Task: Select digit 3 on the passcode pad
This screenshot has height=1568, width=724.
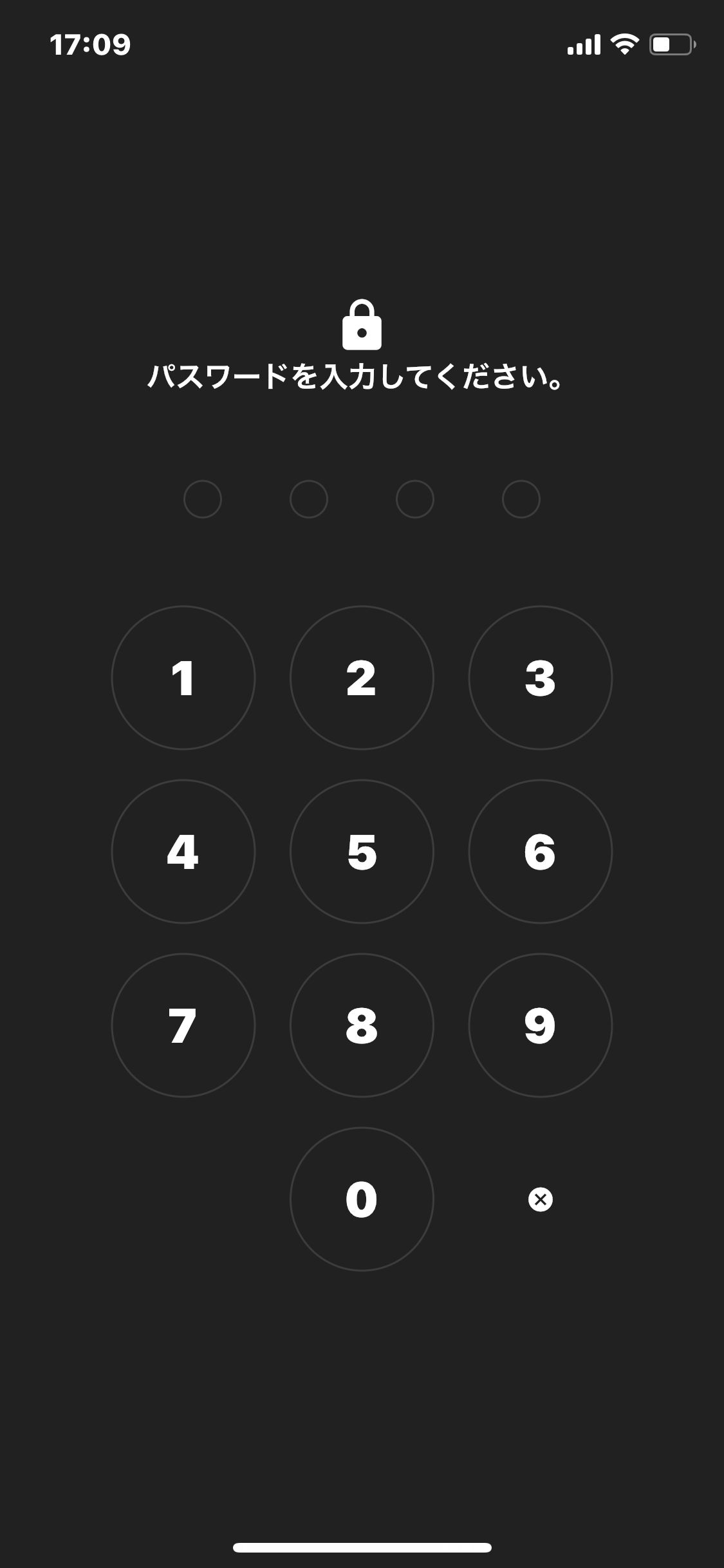Action: coord(540,678)
